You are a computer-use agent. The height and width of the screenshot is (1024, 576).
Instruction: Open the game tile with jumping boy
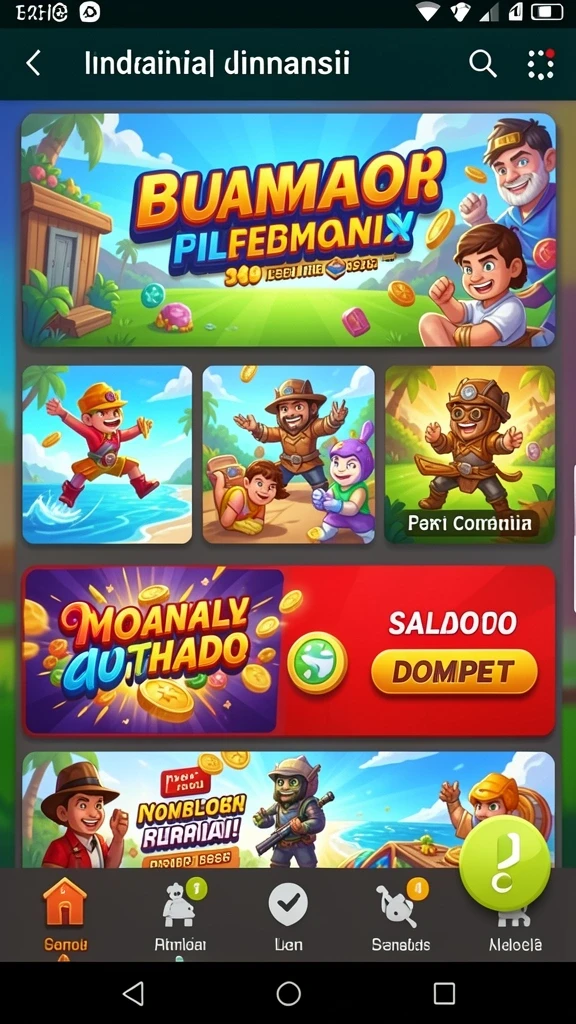click(107, 455)
